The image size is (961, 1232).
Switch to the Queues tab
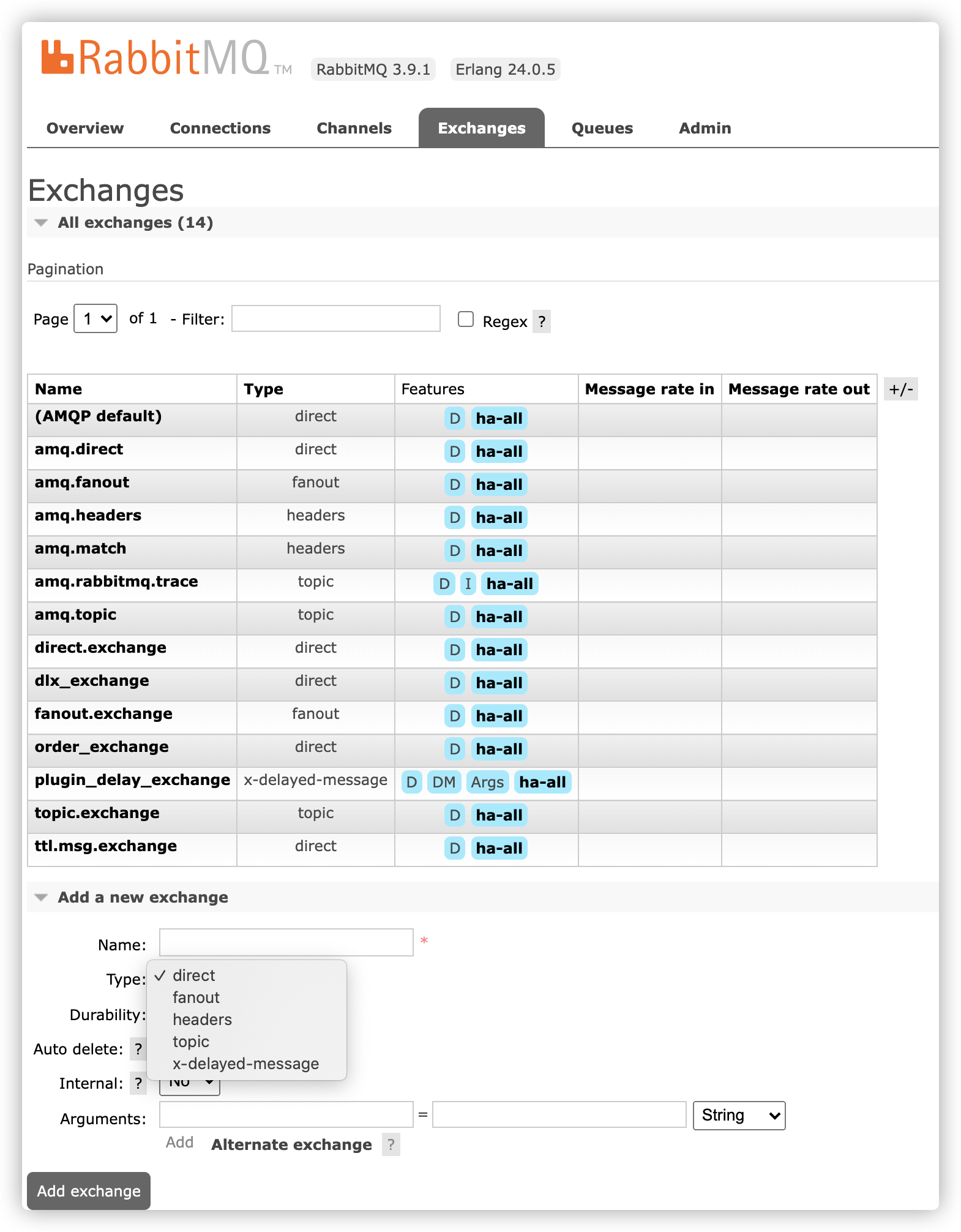click(602, 128)
